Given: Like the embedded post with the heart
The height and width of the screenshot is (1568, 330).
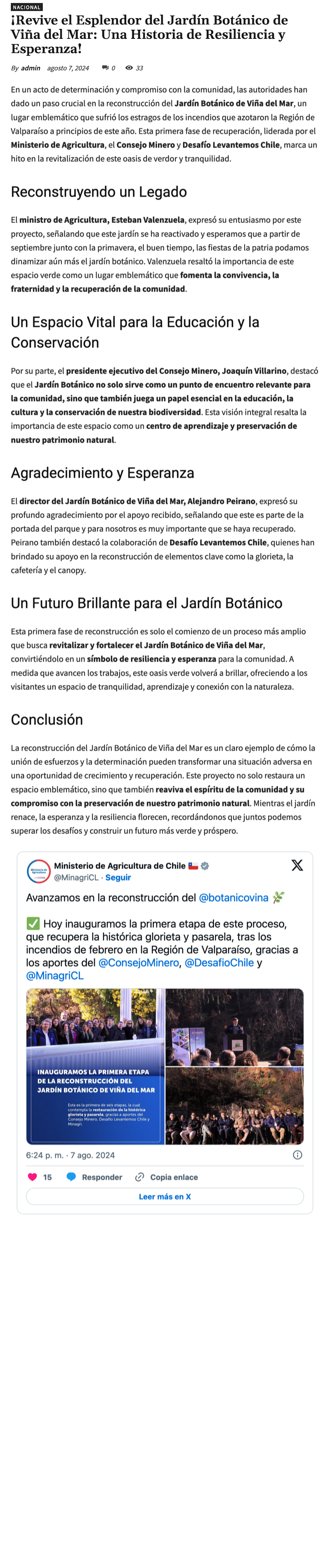Looking at the screenshot, I should (33, 1177).
